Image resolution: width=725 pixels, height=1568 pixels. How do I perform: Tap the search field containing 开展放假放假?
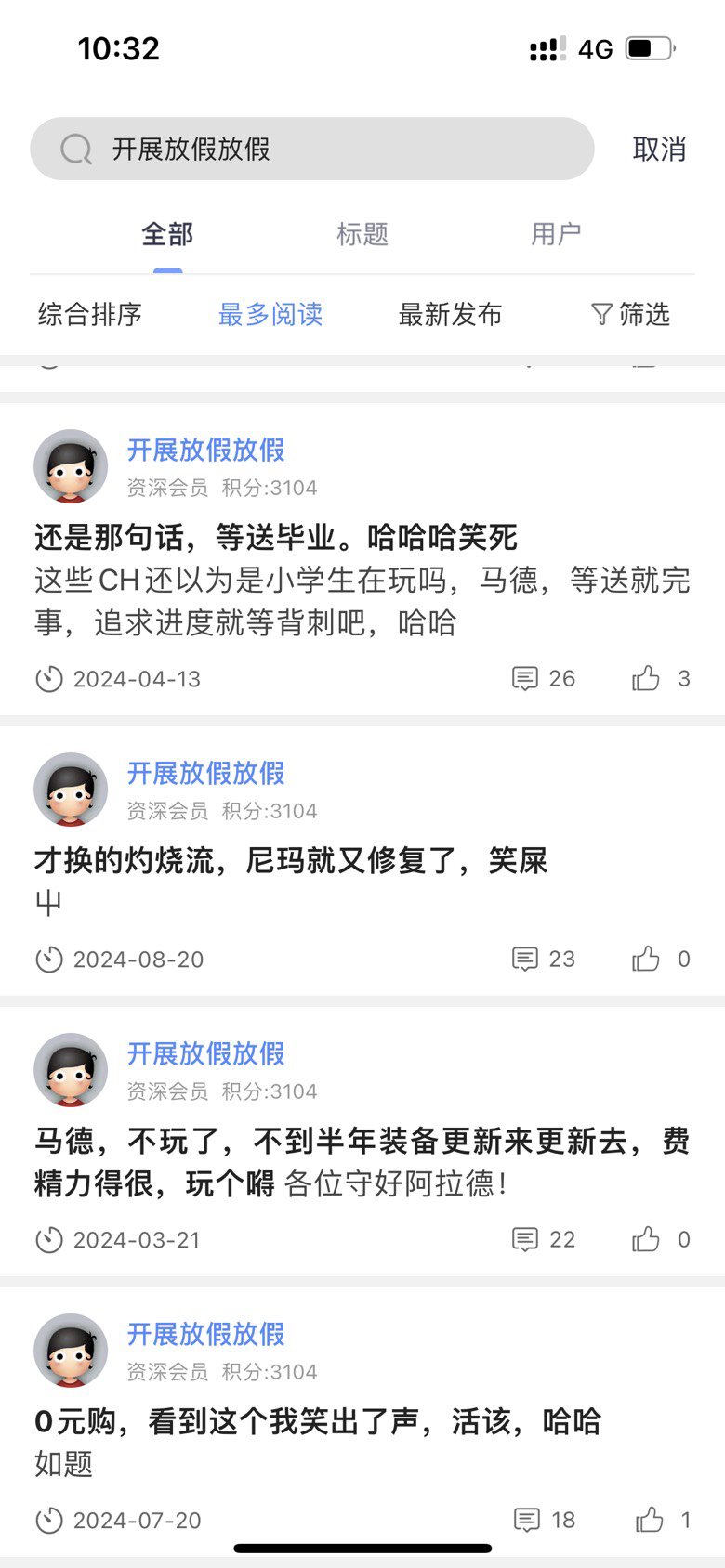(311, 149)
